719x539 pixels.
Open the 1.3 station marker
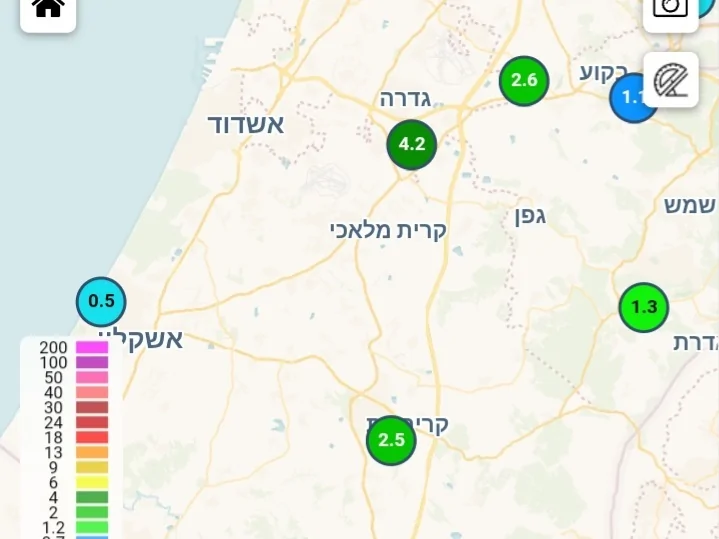pyautogui.click(x=643, y=308)
